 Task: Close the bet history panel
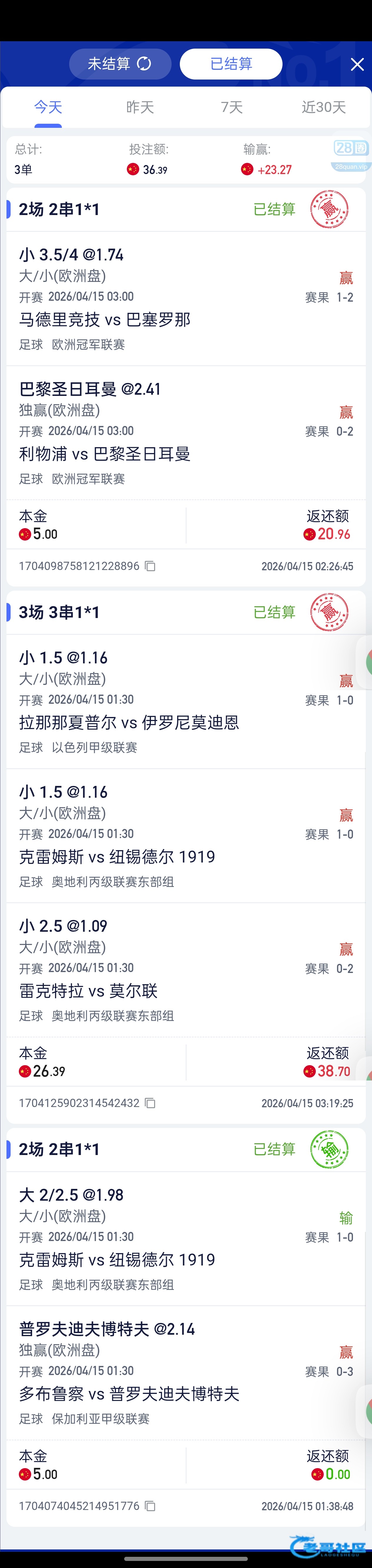(x=357, y=65)
